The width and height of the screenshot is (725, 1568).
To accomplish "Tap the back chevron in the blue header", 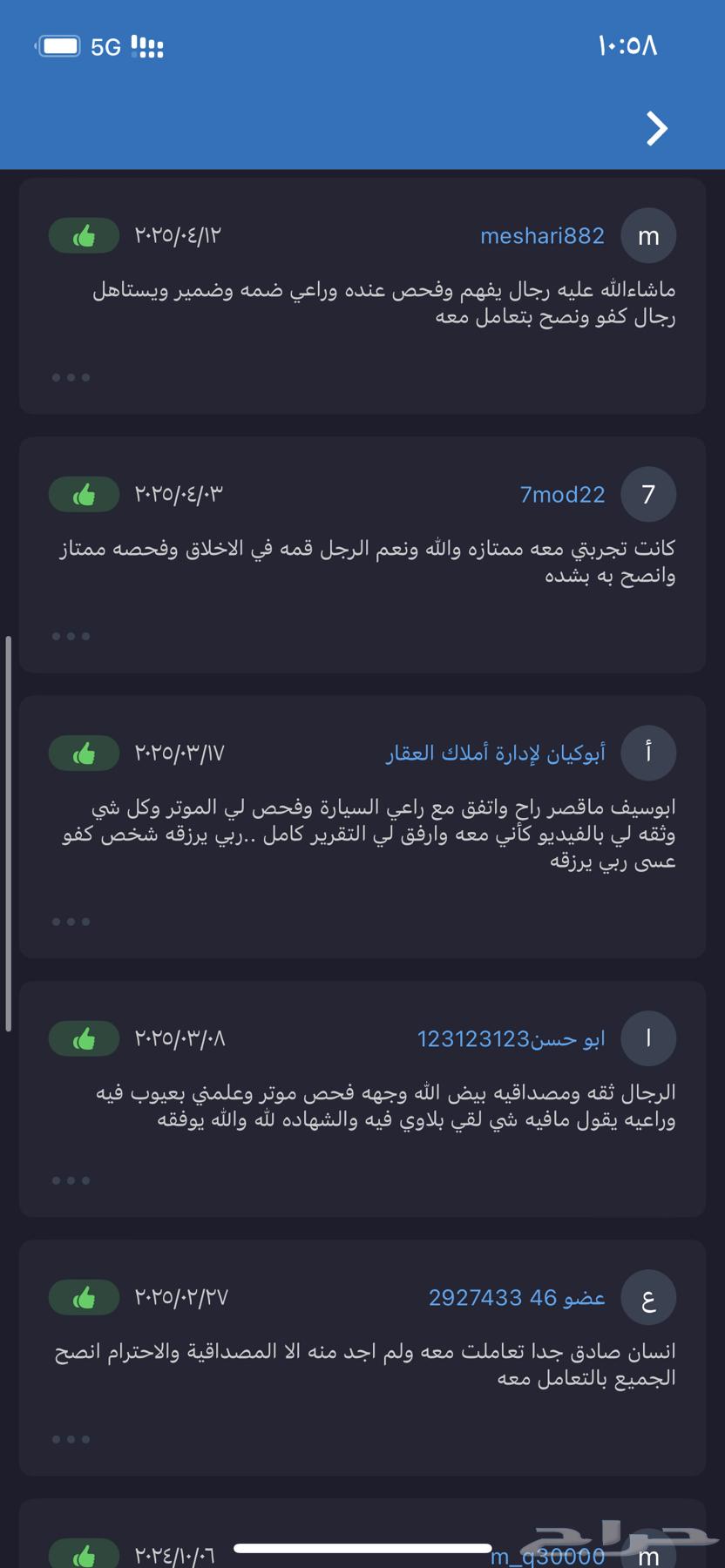I will (656, 128).
